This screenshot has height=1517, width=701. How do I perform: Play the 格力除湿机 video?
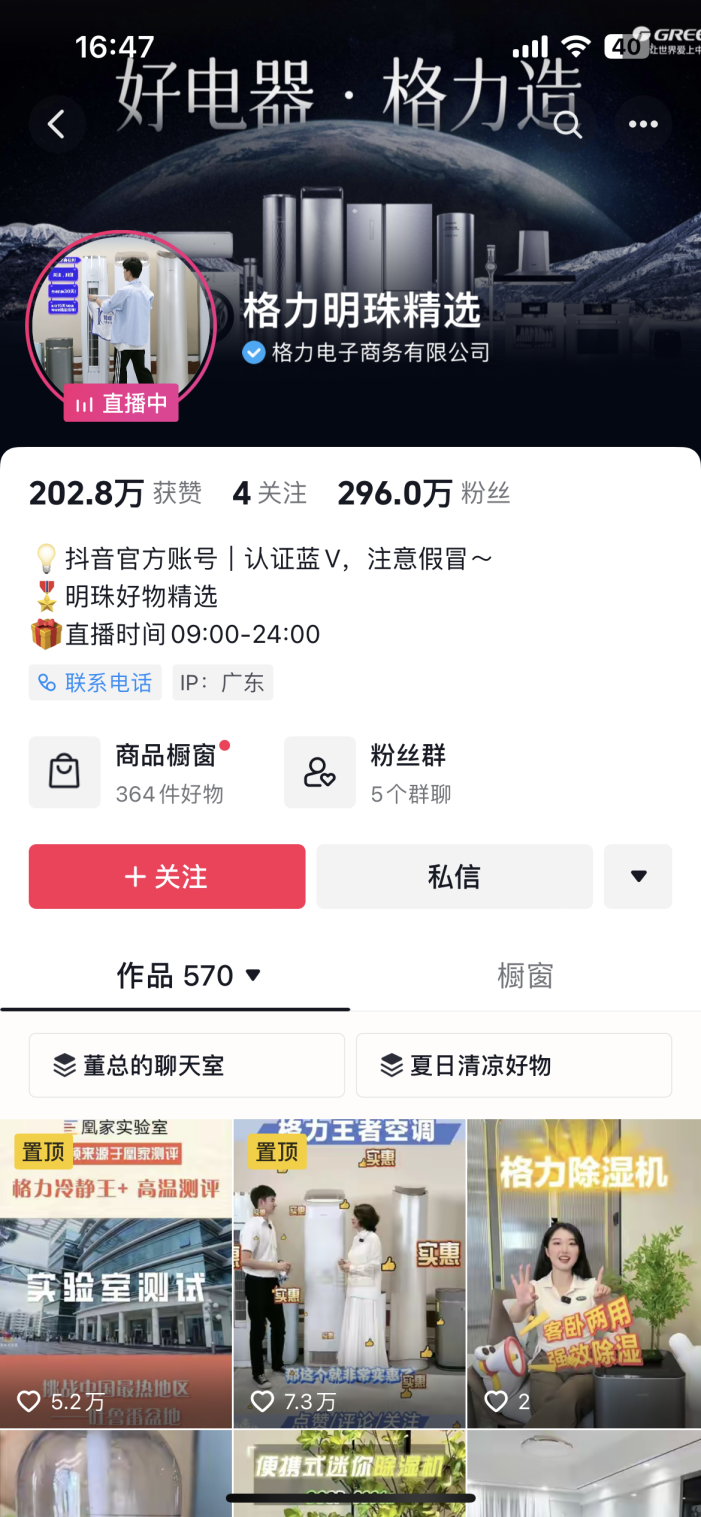click(x=583, y=1273)
